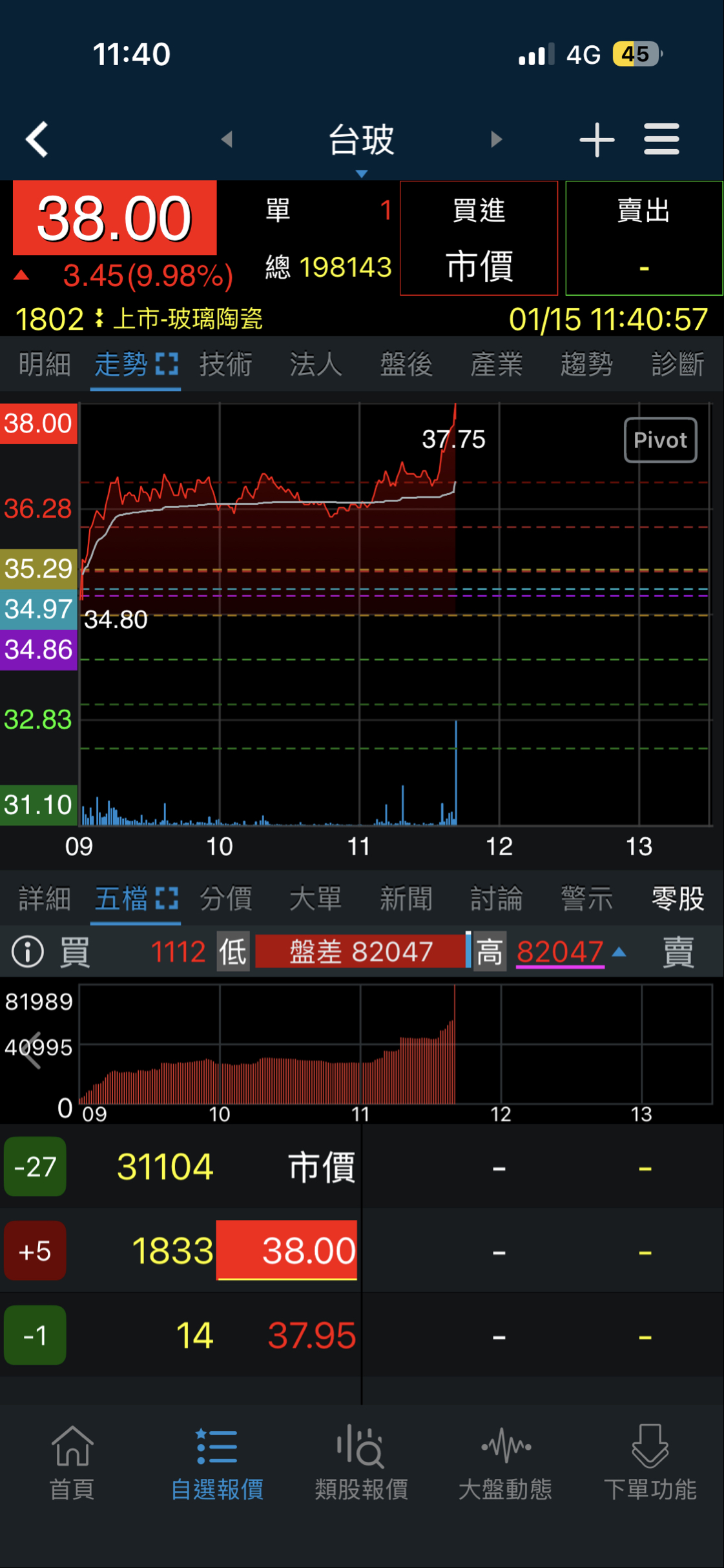Switch to the 技術 tab
This screenshot has height=1568, width=724.
point(225,365)
